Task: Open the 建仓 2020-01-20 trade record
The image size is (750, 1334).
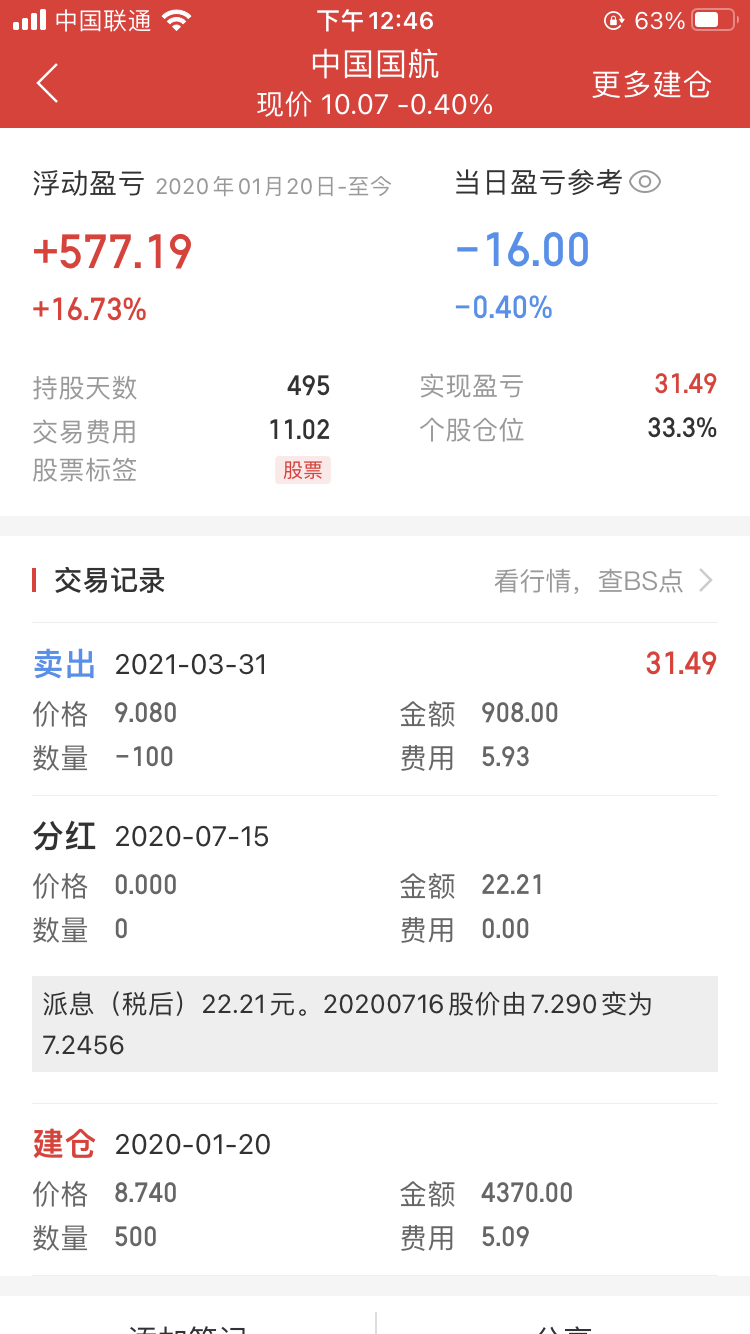Action: [375, 1190]
